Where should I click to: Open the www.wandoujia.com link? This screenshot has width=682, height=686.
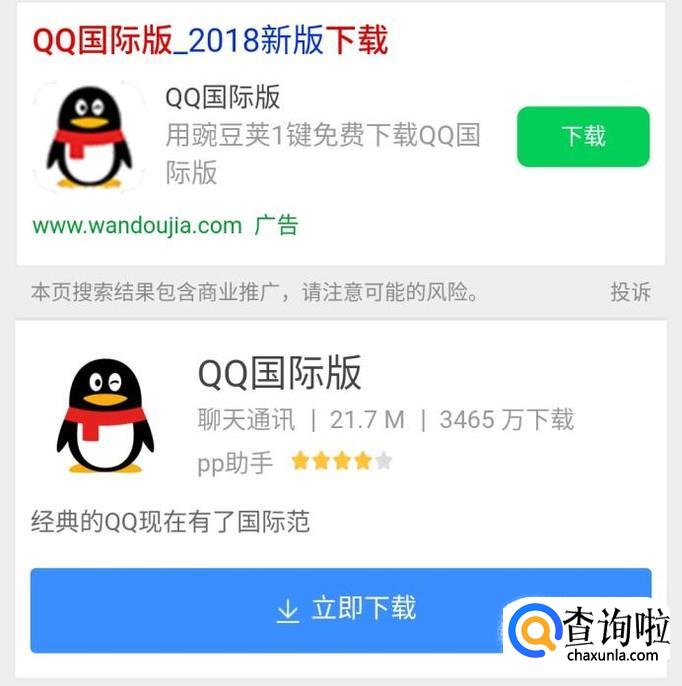(x=137, y=226)
